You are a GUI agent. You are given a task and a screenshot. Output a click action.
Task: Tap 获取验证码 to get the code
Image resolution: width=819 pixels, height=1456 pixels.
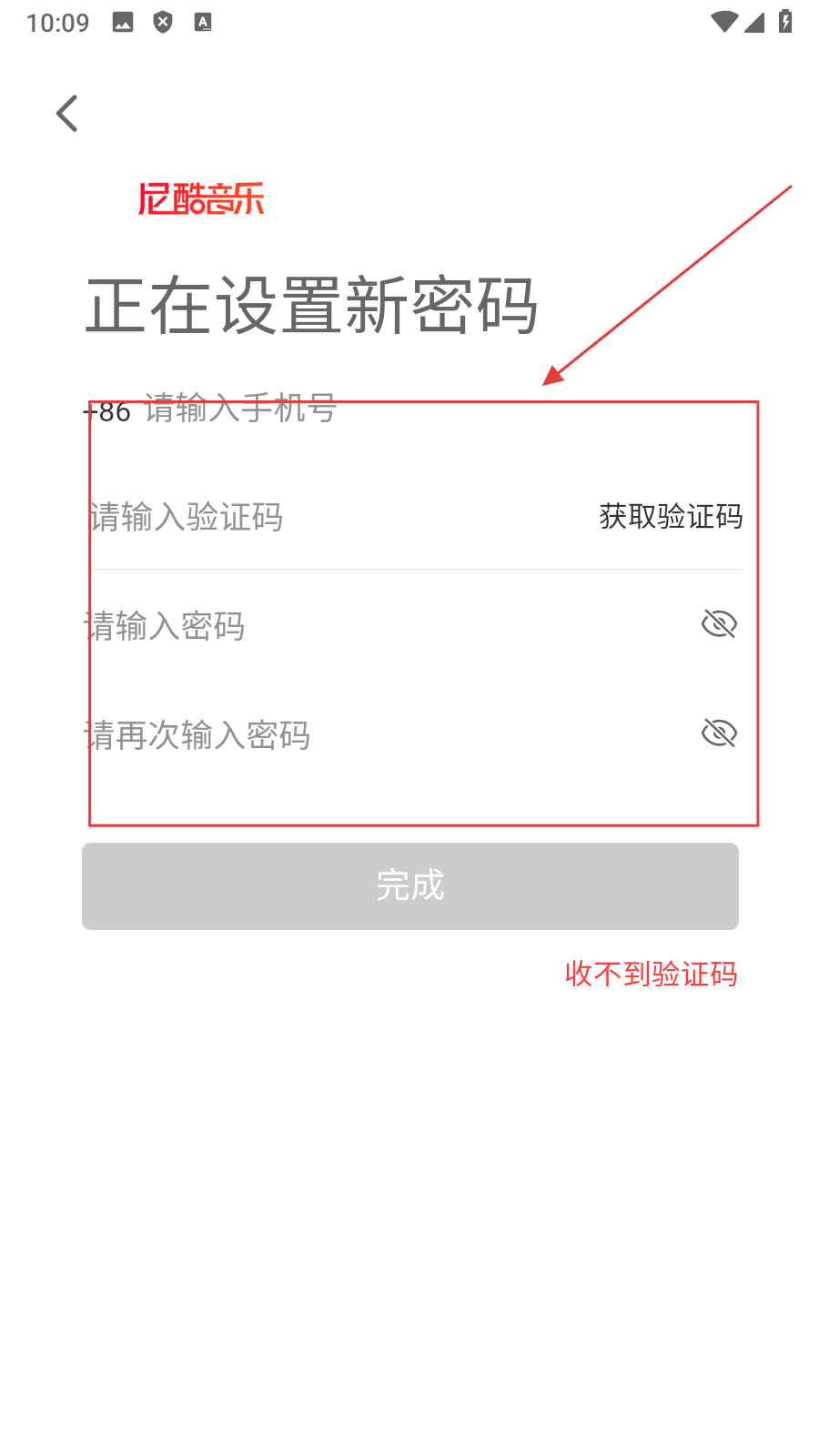point(671,517)
